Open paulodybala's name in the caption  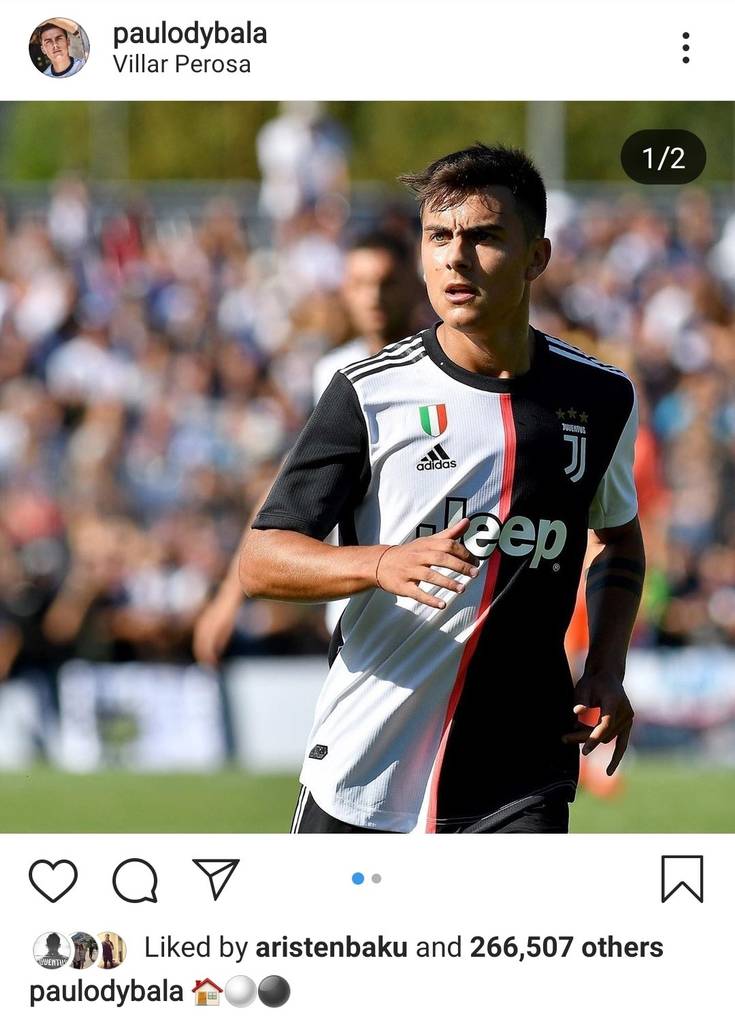pyautogui.click(x=106, y=991)
